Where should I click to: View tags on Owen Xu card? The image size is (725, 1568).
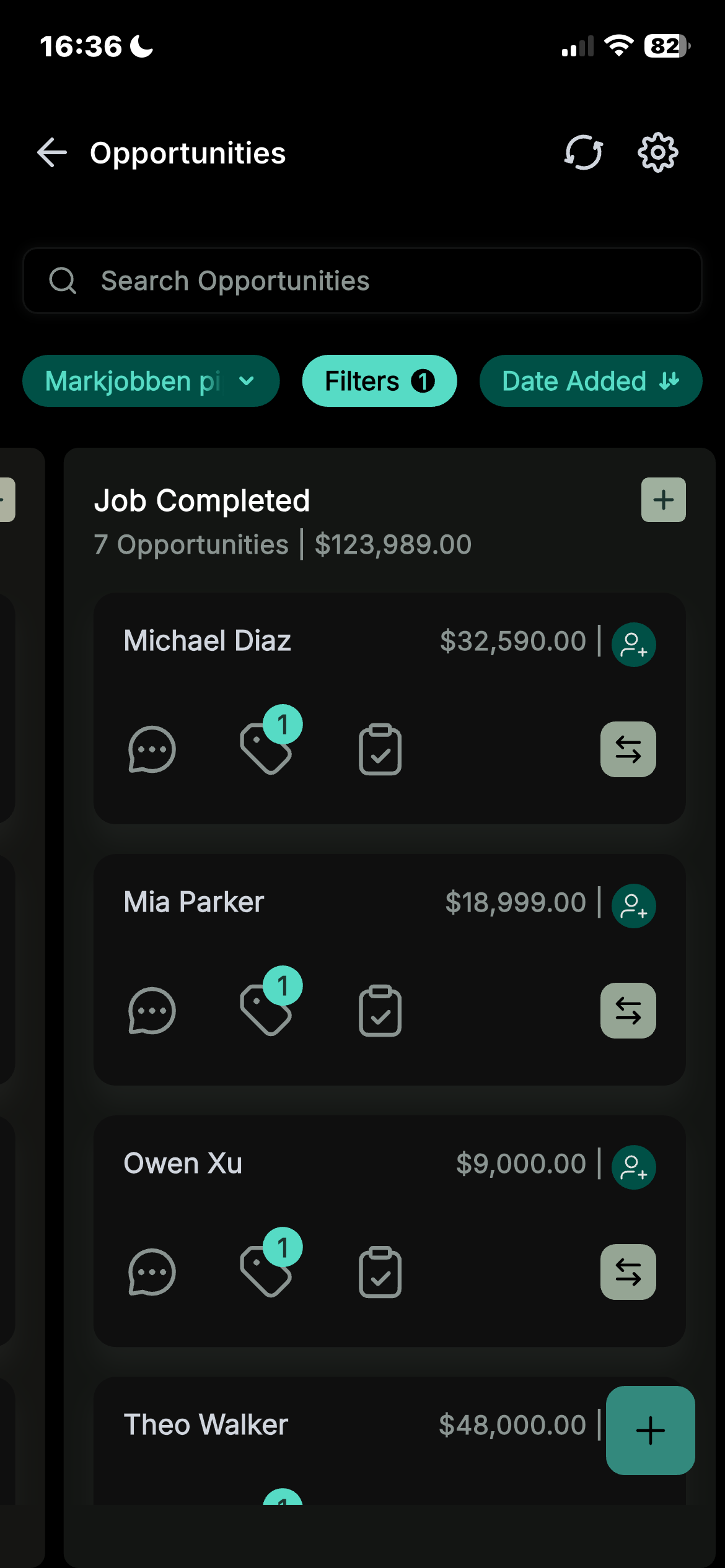tap(266, 1271)
